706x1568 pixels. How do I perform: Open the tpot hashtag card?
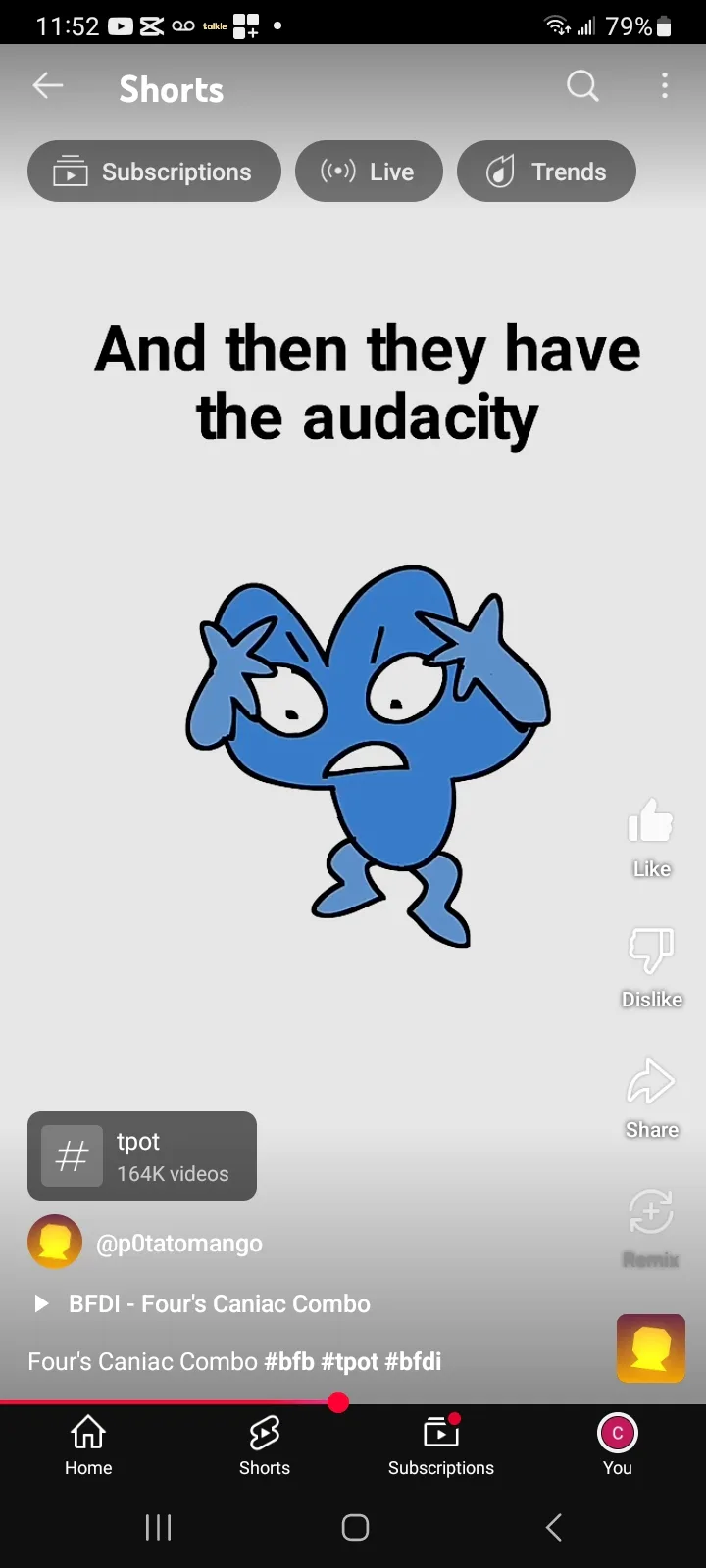[x=142, y=1156]
